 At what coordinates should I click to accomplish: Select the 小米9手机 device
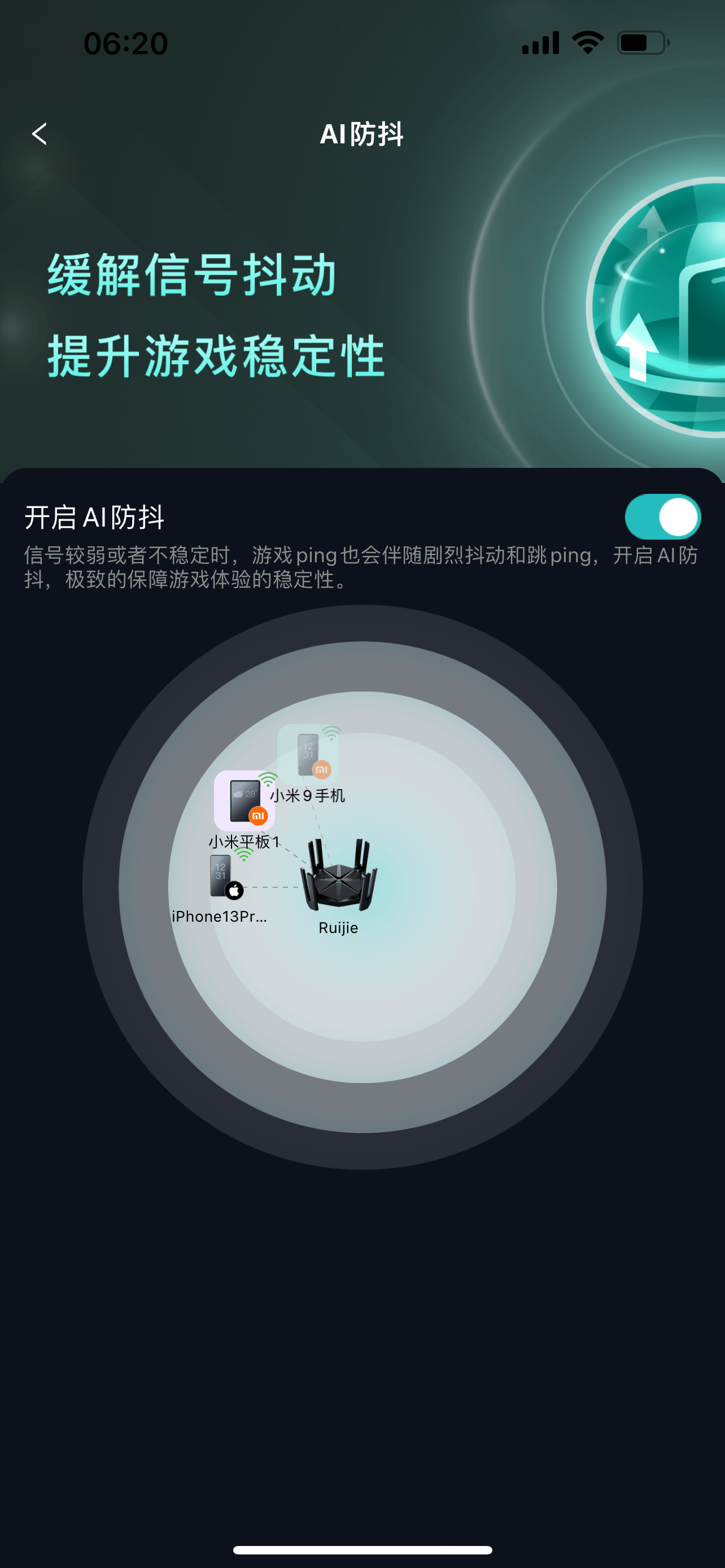coord(309,755)
